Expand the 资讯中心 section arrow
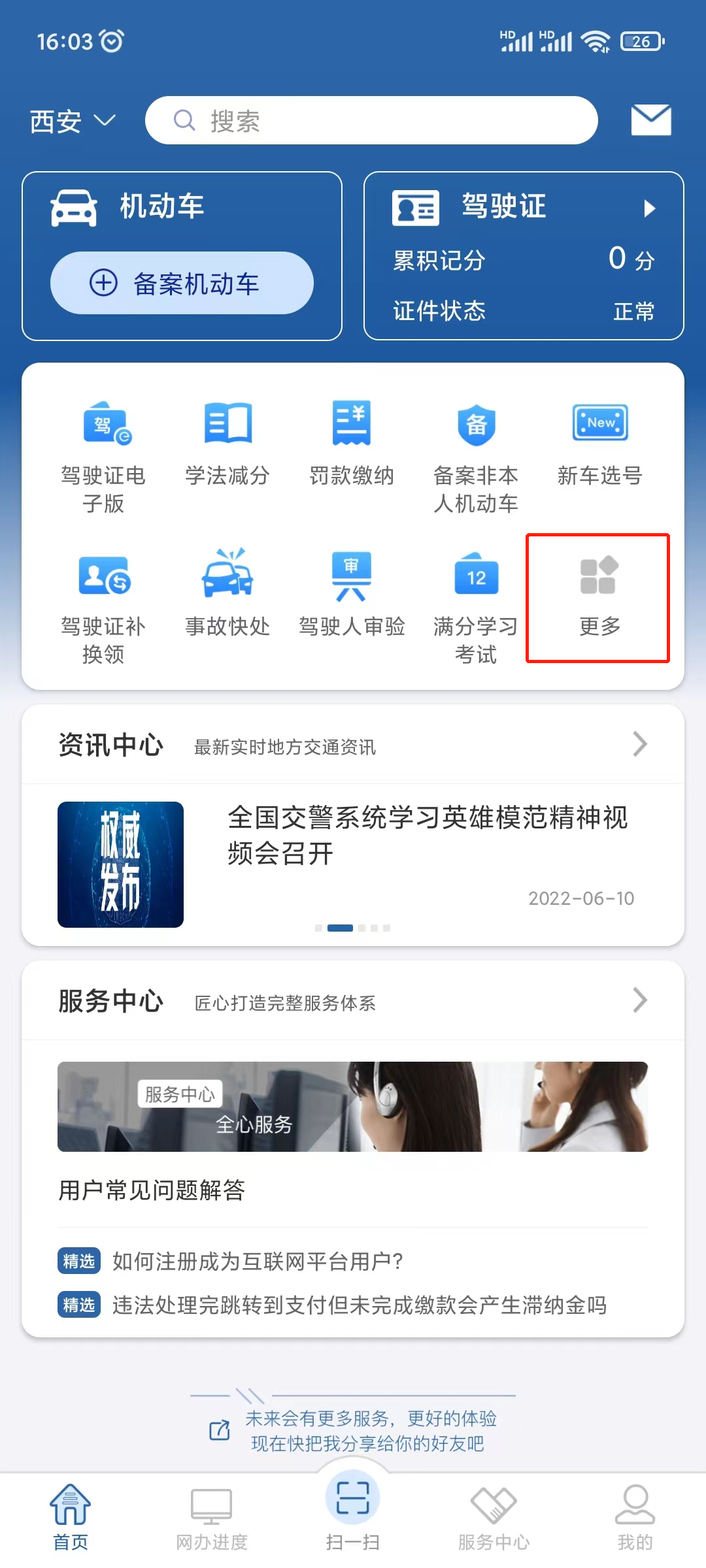 tap(639, 744)
